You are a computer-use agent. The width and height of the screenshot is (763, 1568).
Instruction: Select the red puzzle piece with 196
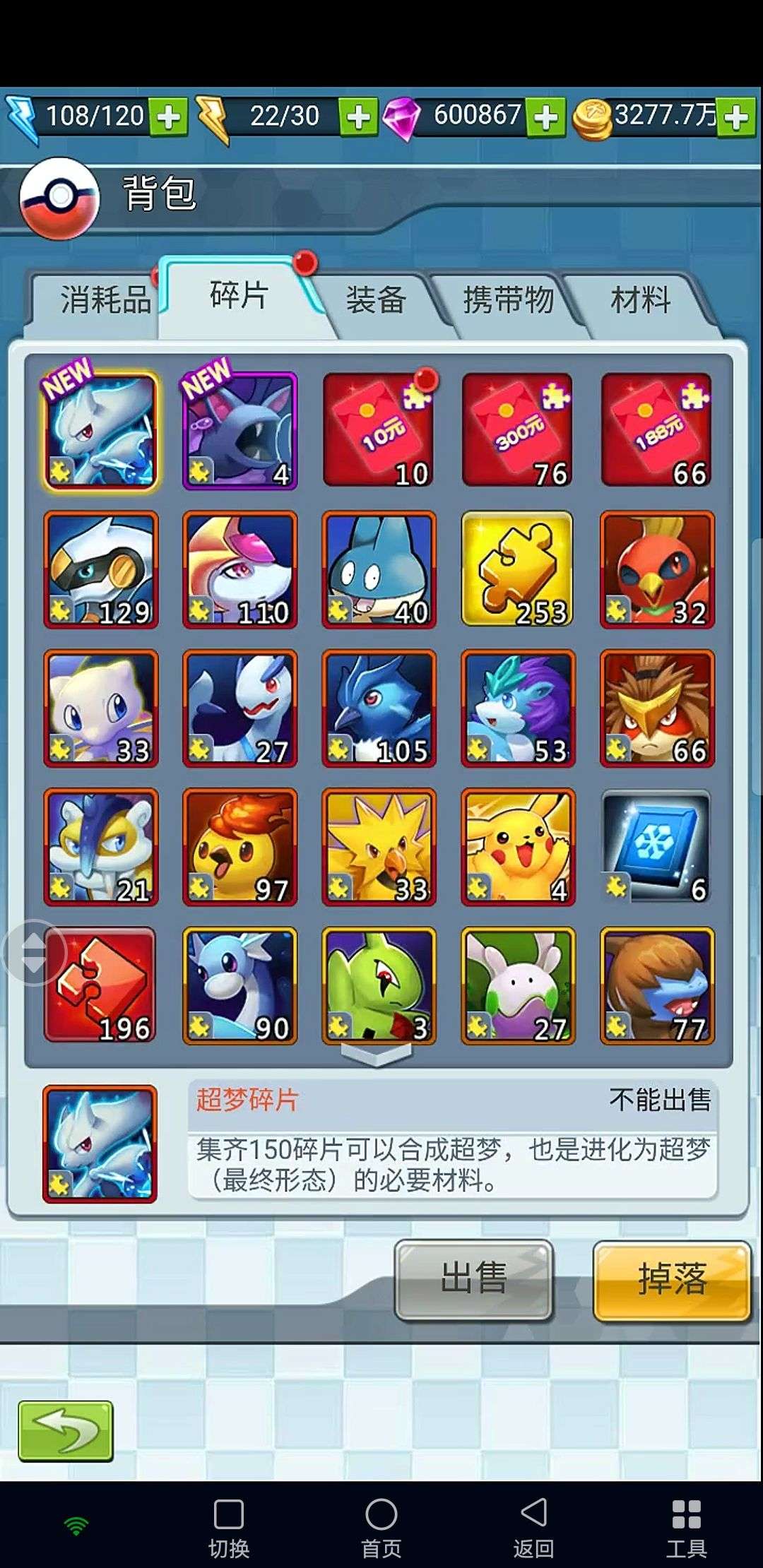pyautogui.click(x=100, y=985)
